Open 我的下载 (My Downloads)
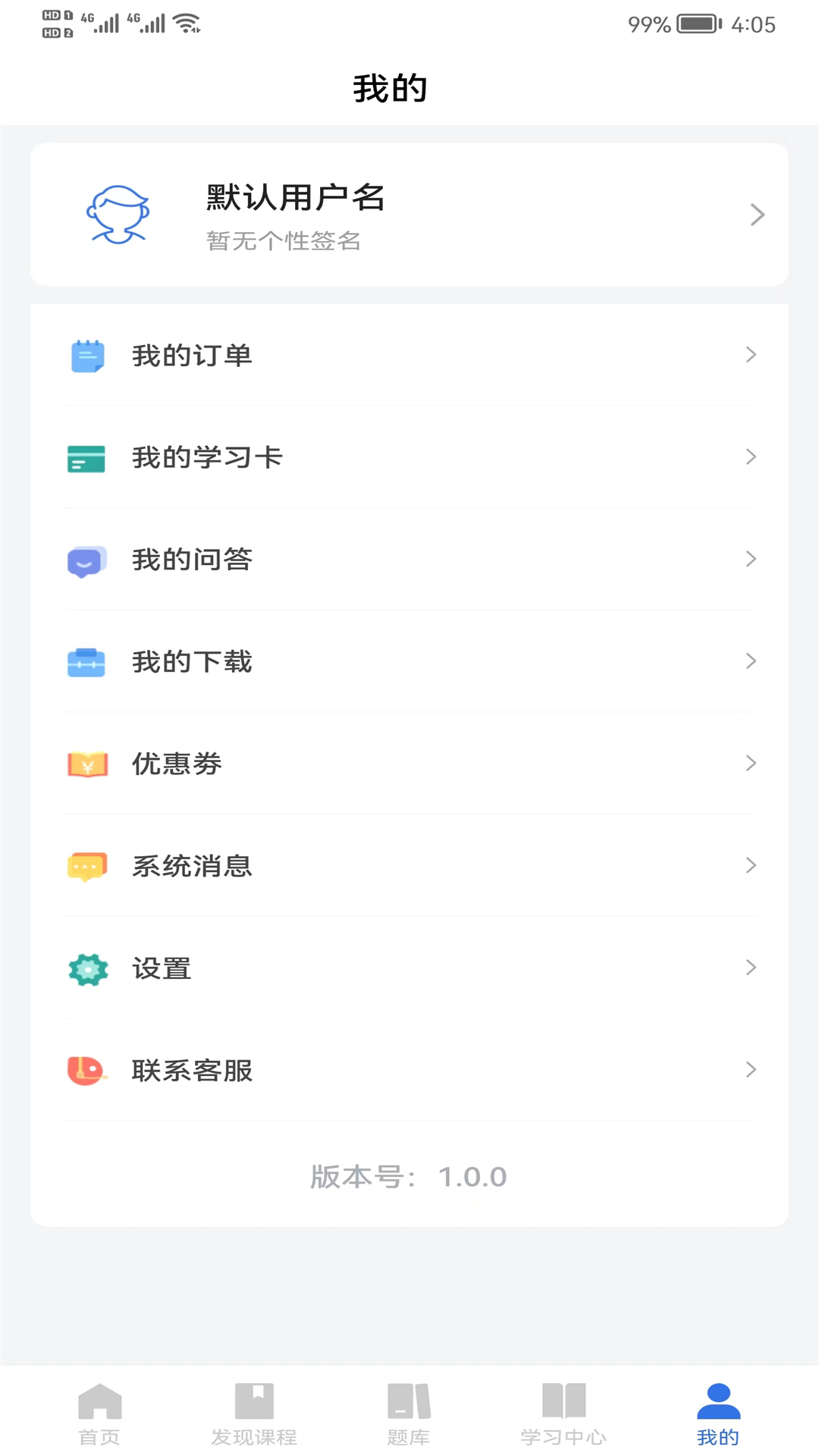The height and width of the screenshot is (1456, 819). [409, 662]
